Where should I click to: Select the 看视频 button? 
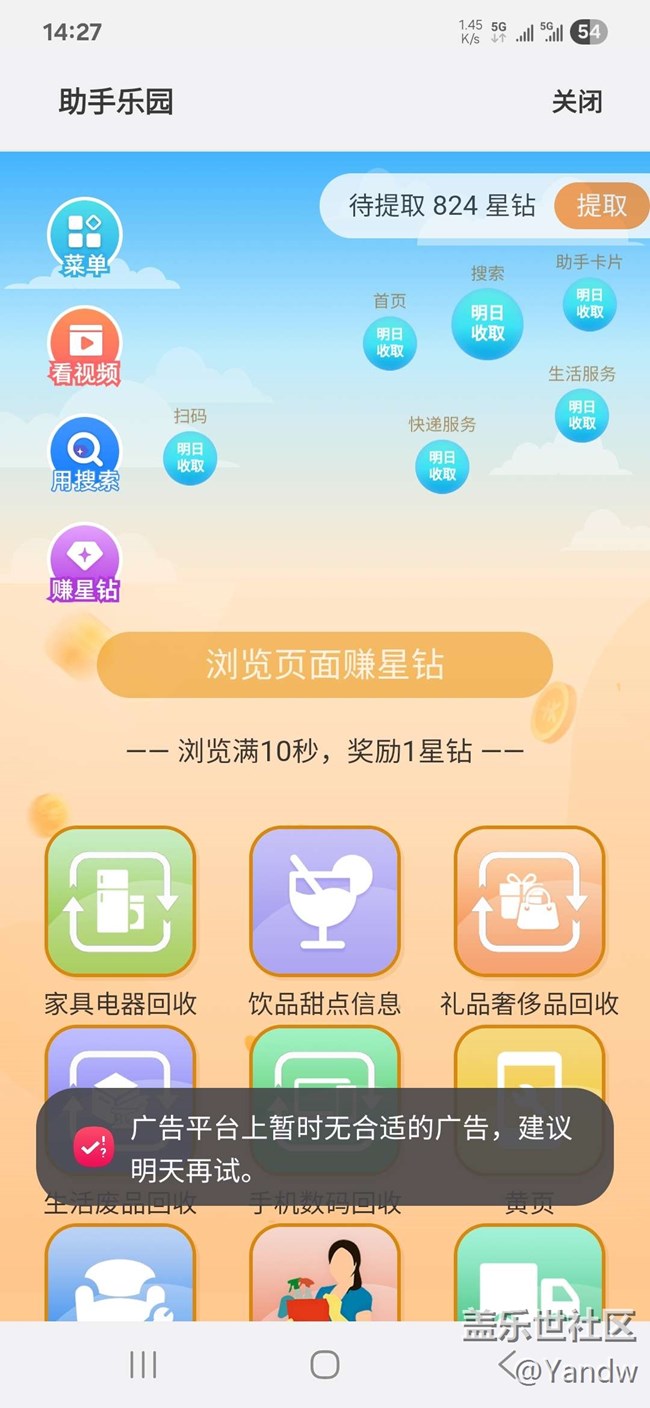coord(85,346)
